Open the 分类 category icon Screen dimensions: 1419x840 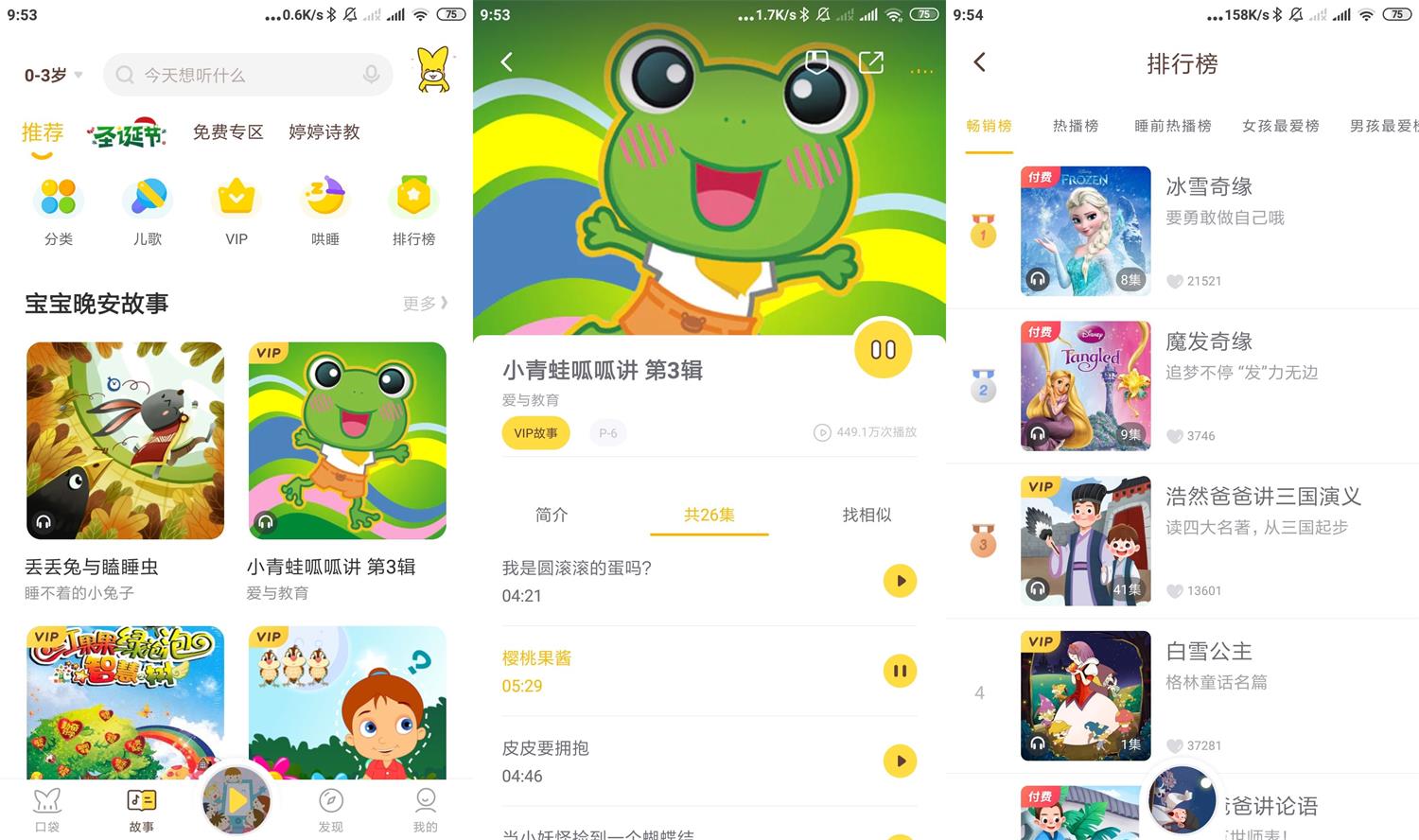tap(59, 212)
